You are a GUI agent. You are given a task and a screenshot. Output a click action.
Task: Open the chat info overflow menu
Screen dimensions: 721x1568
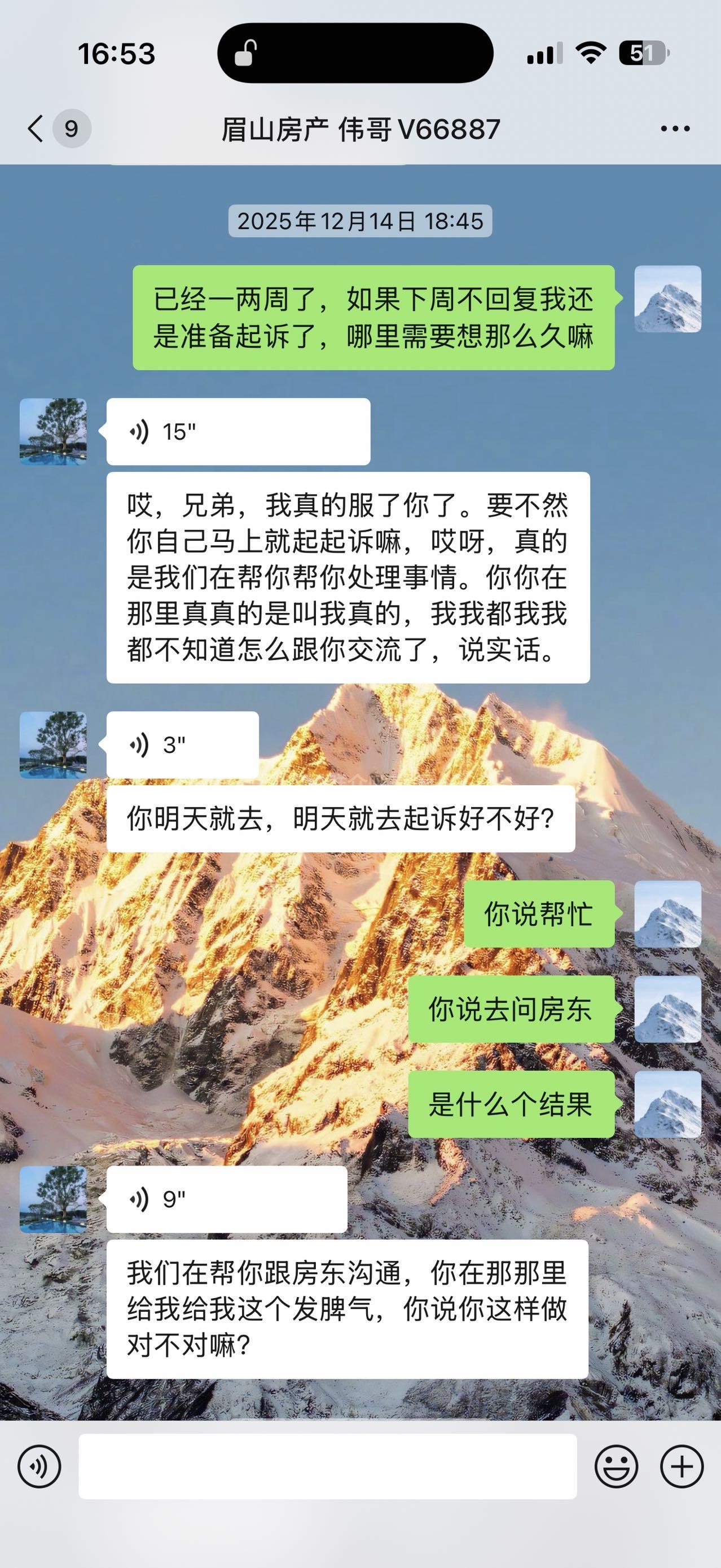(x=675, y=129)
